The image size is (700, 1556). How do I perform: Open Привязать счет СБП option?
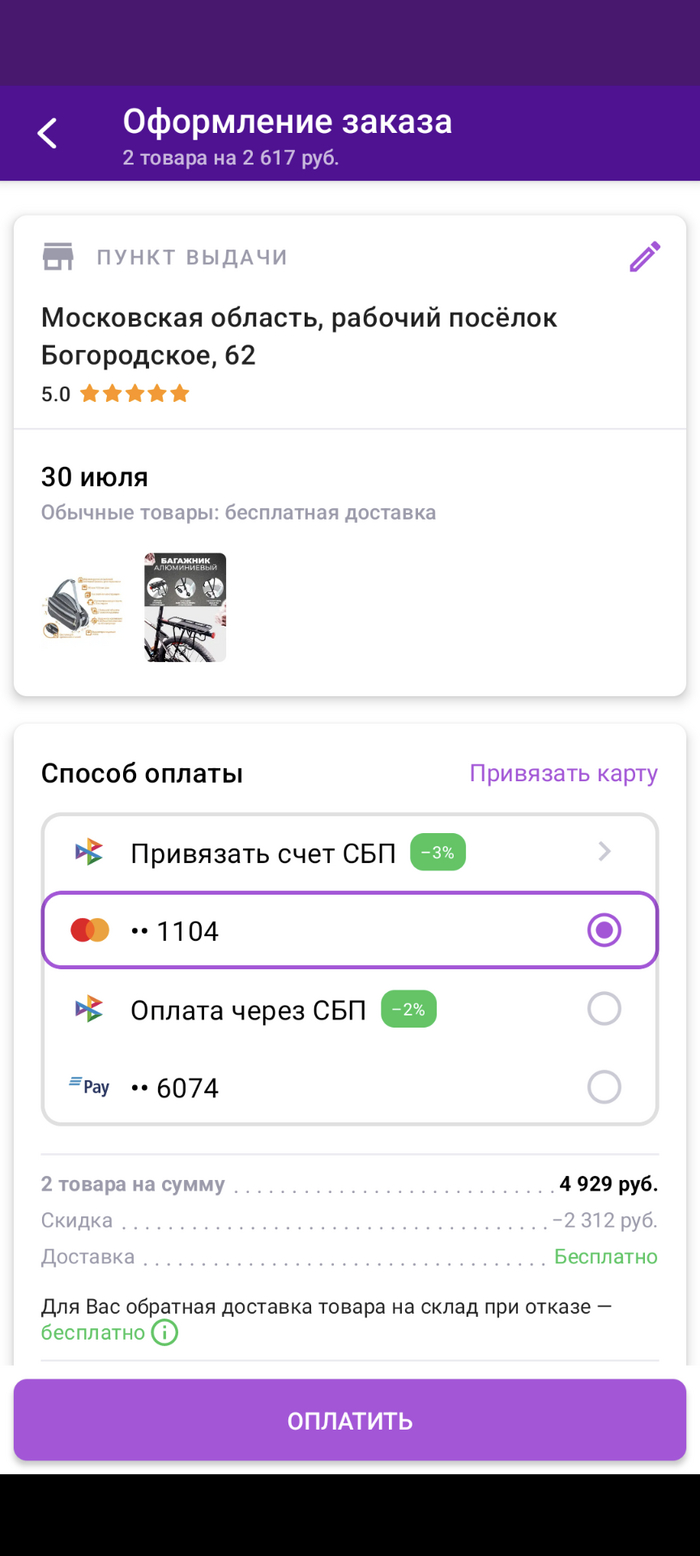coord(349,853)
